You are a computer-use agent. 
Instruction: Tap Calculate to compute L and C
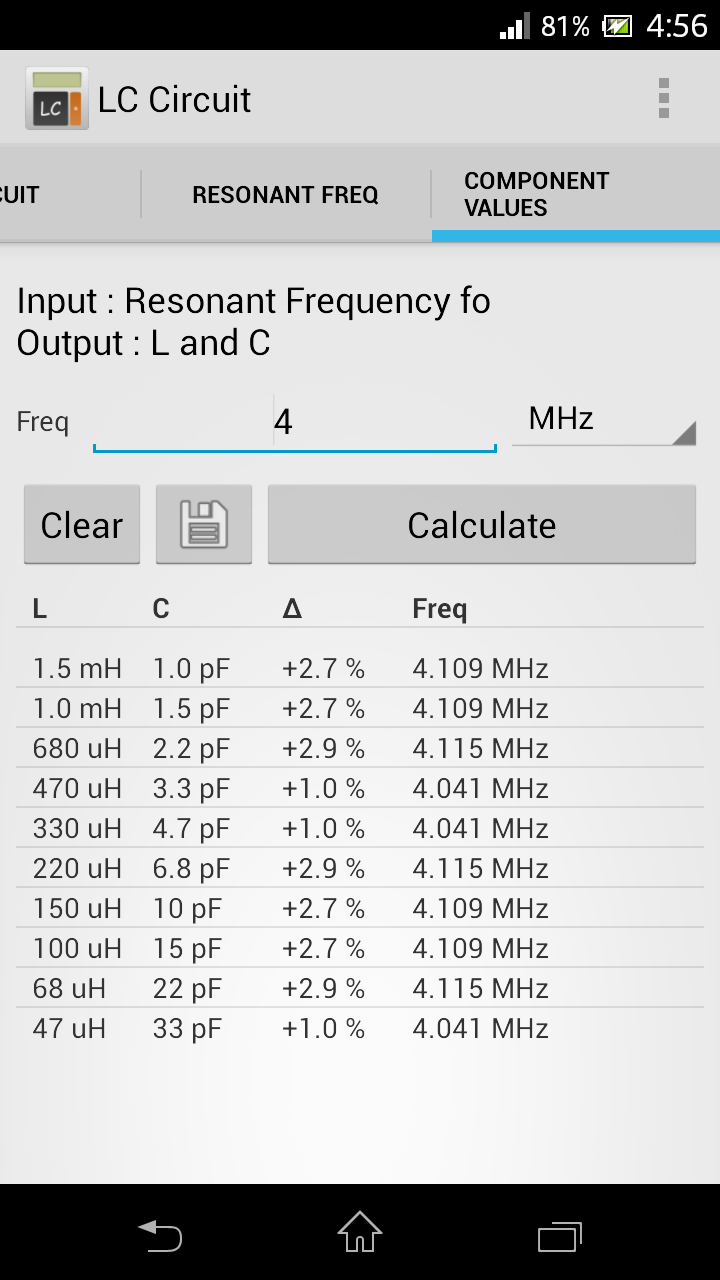click(x=481, y=525)
